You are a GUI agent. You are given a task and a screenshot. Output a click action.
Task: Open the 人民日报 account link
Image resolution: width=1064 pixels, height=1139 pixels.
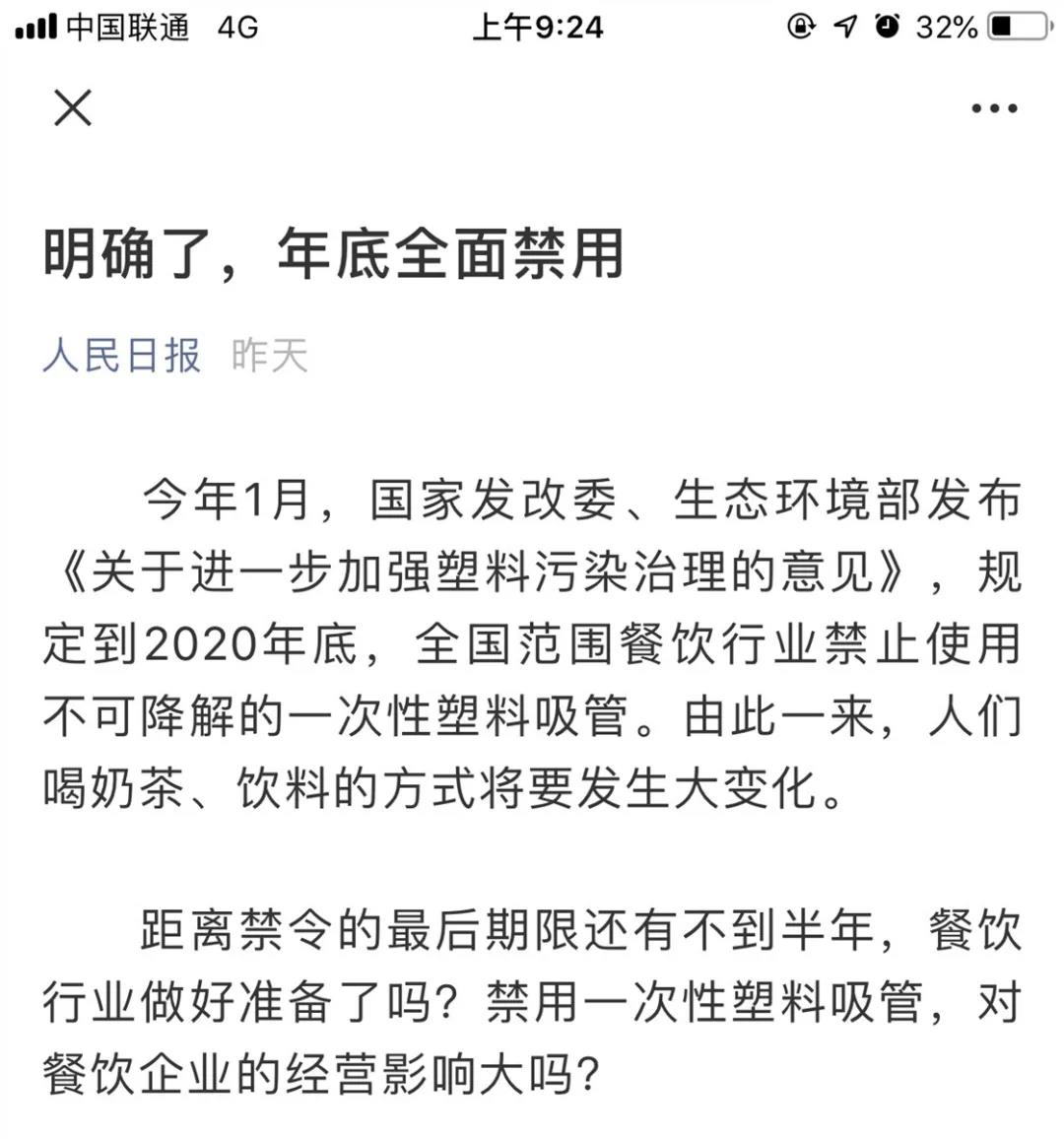[x=122, y=356]
